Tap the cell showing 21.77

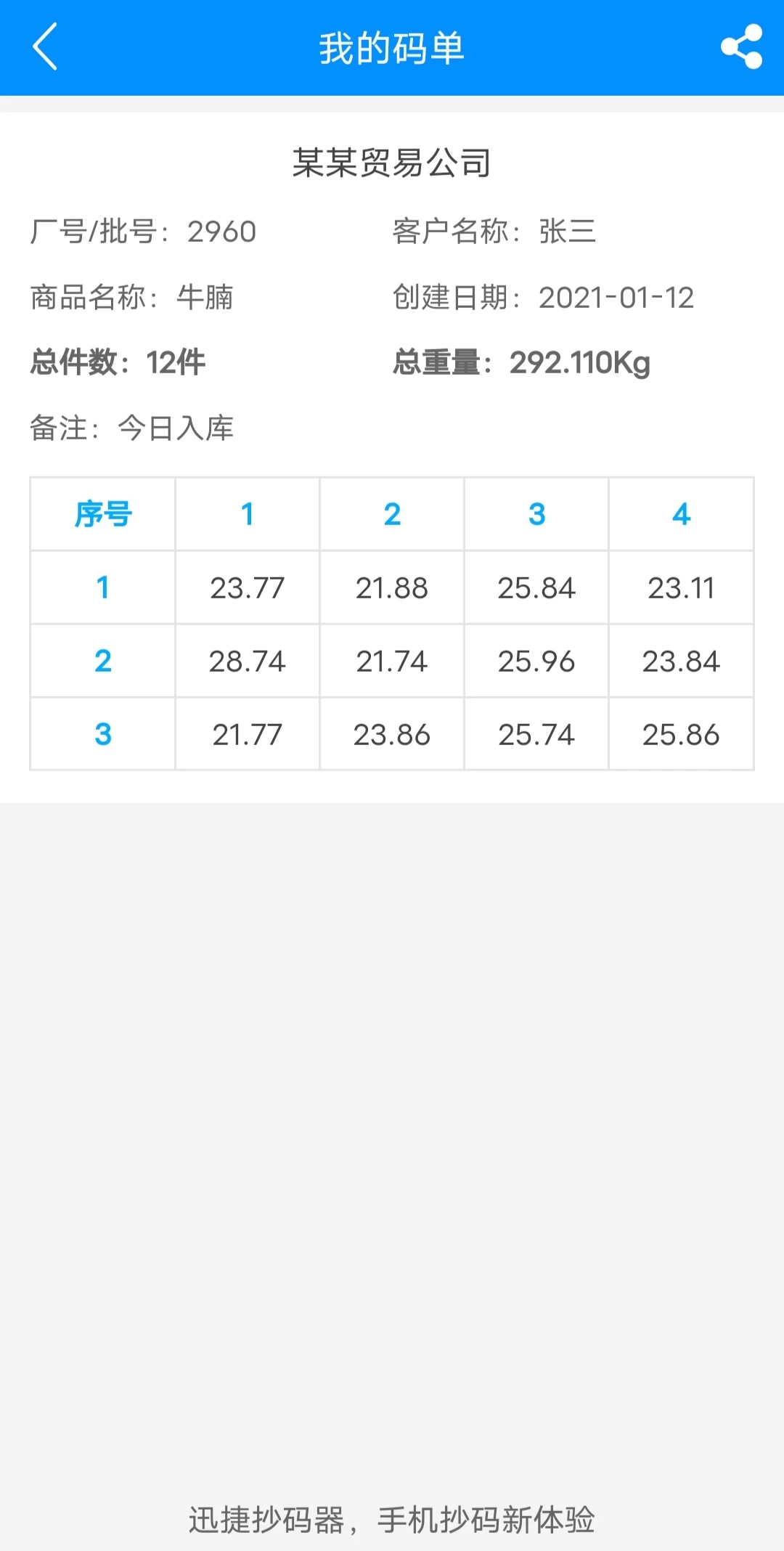click(x=246, y=734)
